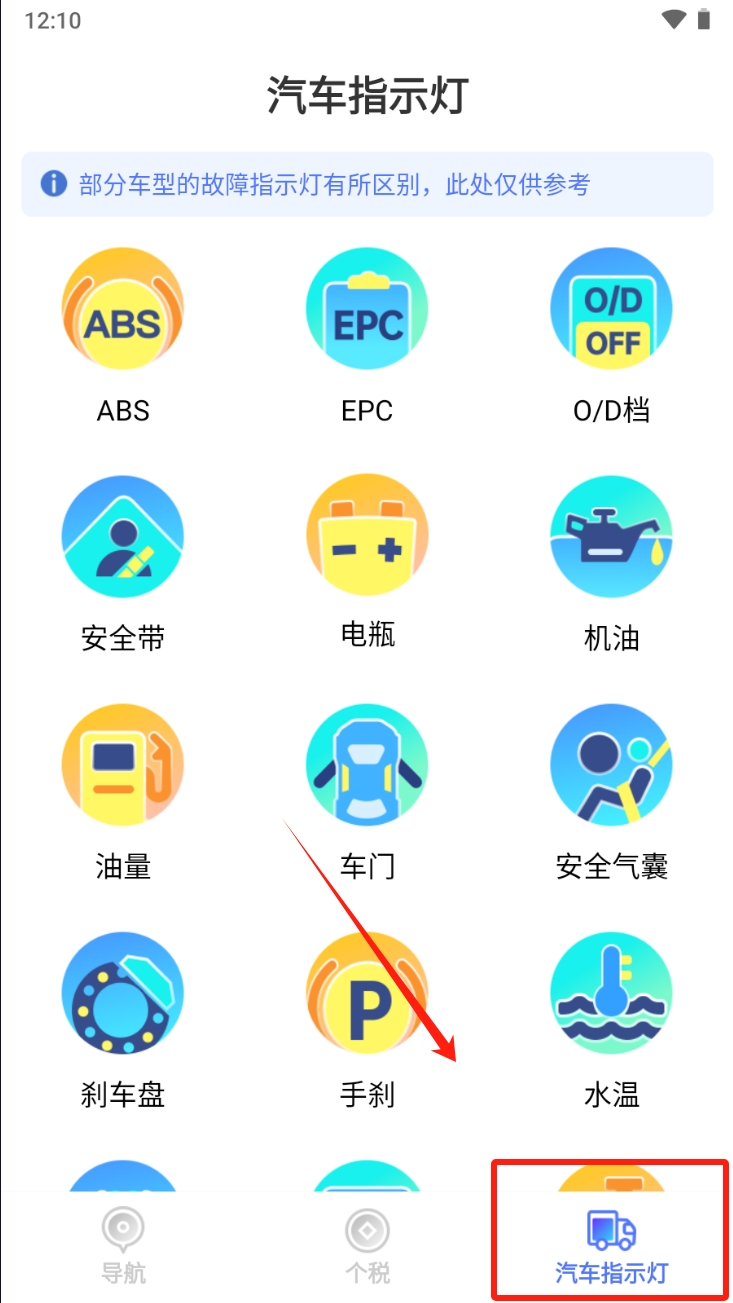Select the 汽车指示灯 bottom tab

[611, 1246]
